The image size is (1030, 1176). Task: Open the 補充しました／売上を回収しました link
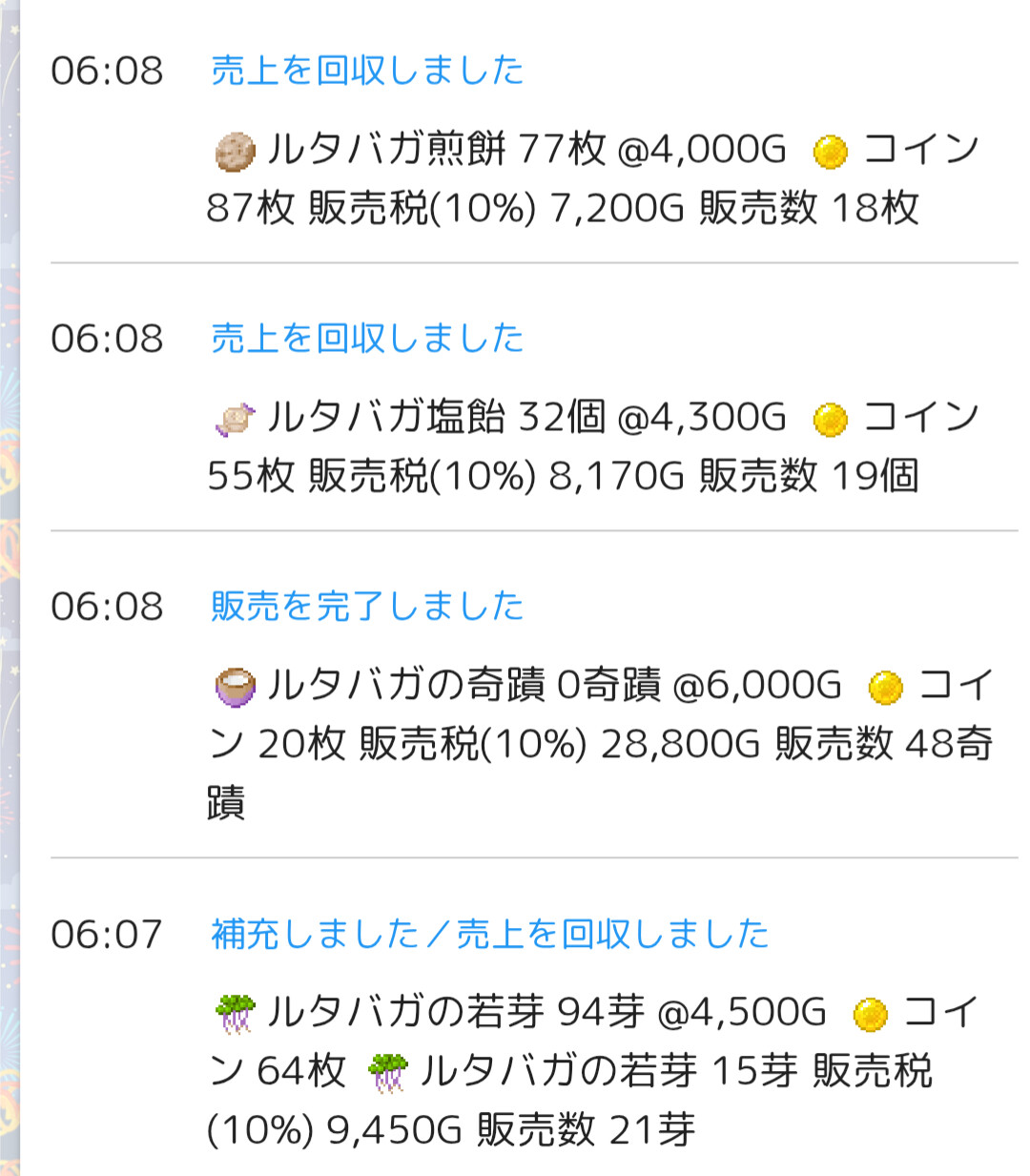tap(489, 934)
